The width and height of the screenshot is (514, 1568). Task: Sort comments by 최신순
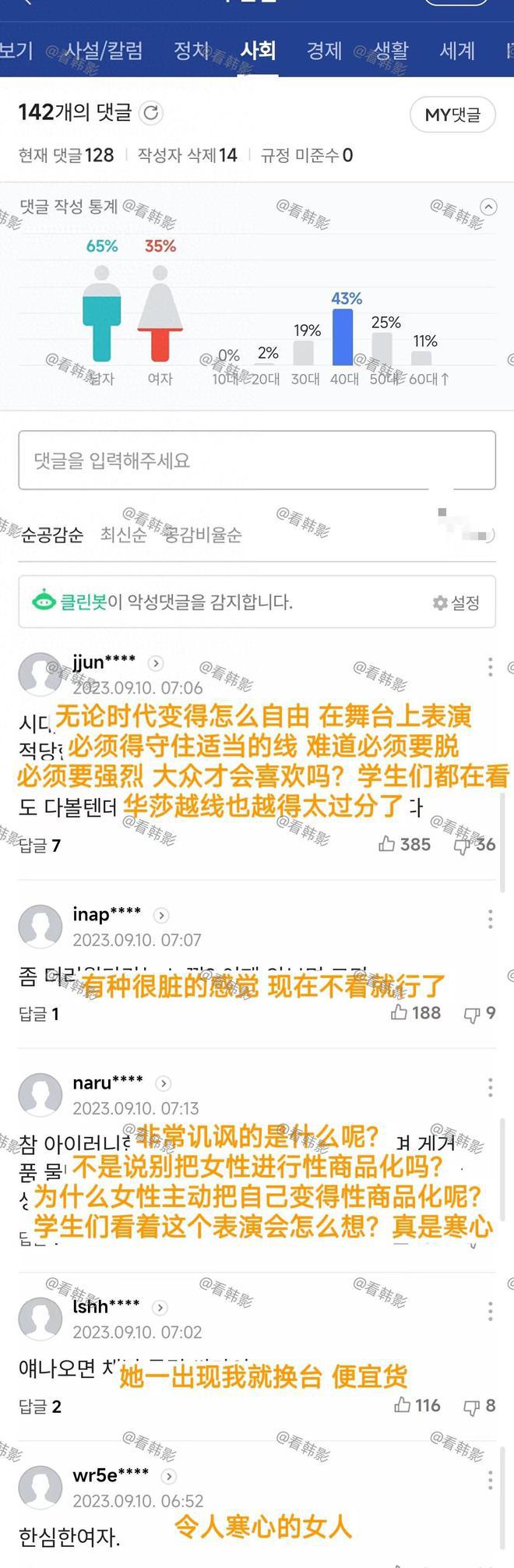123,535
